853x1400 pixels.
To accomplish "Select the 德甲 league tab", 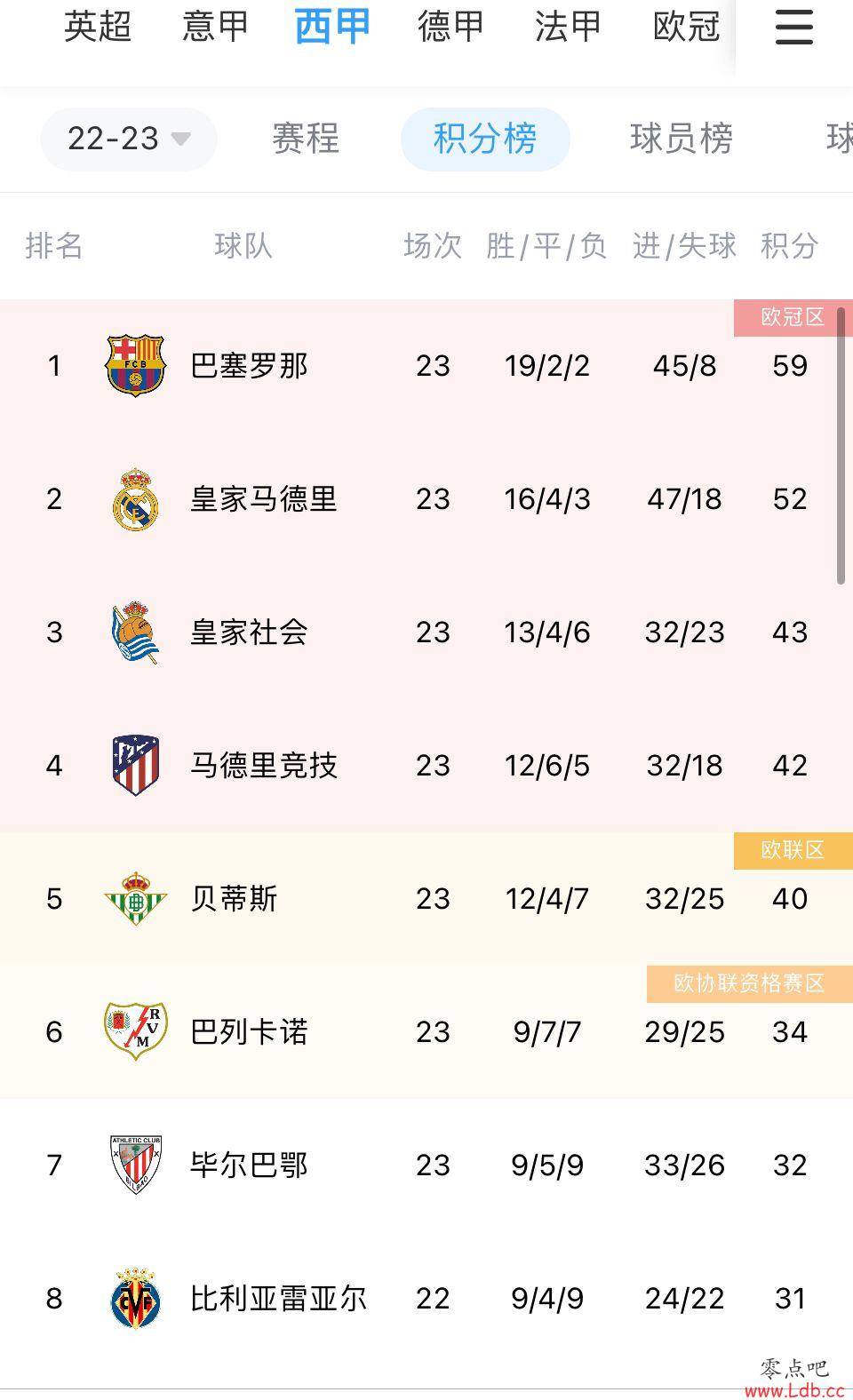I will 450,27.
